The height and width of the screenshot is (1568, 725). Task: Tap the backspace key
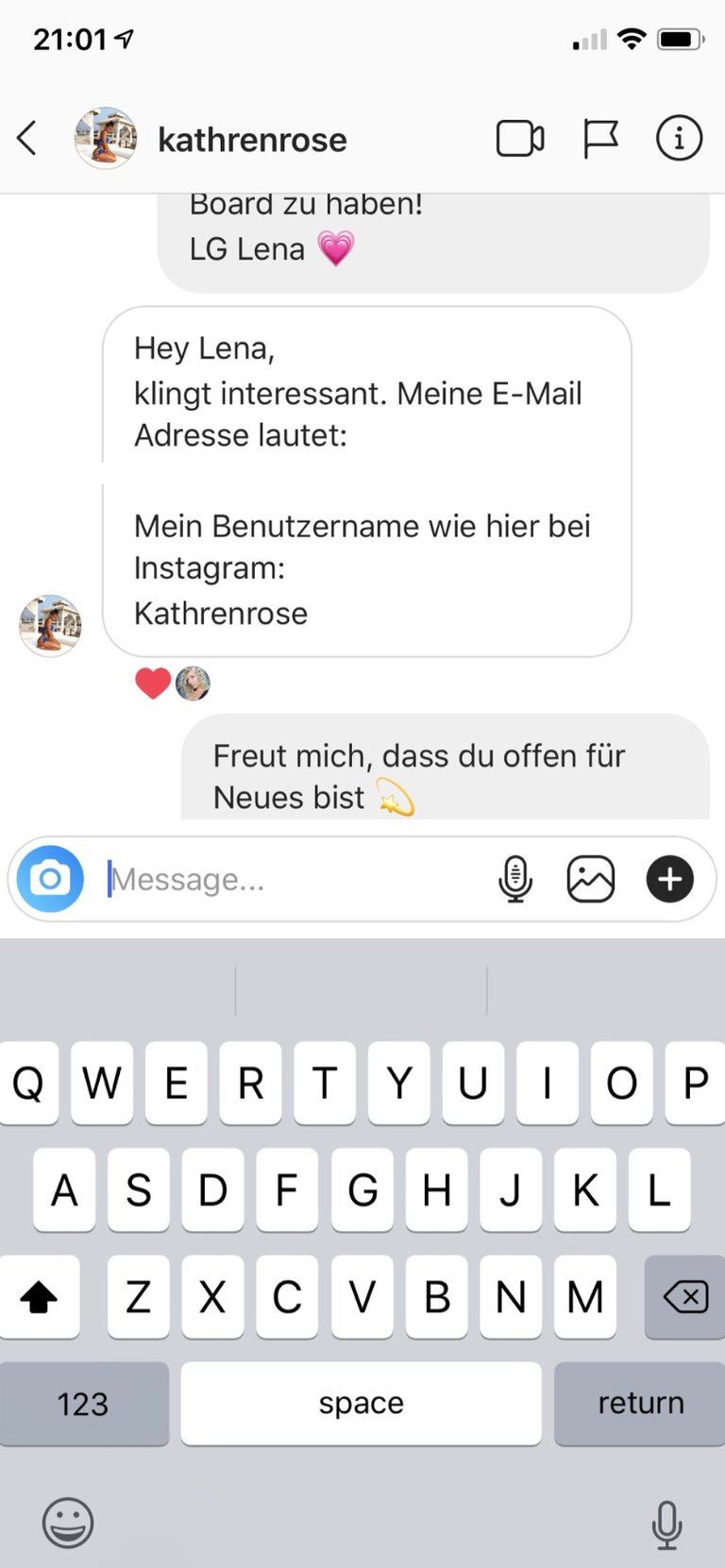685,1297
